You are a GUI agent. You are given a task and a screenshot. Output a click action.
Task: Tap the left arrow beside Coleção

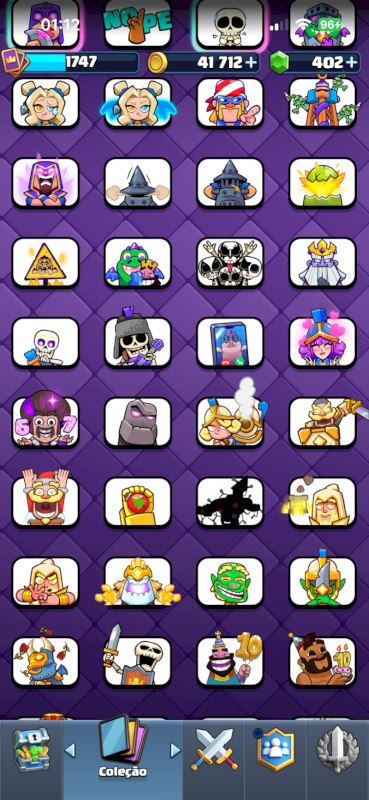[70, 750]
